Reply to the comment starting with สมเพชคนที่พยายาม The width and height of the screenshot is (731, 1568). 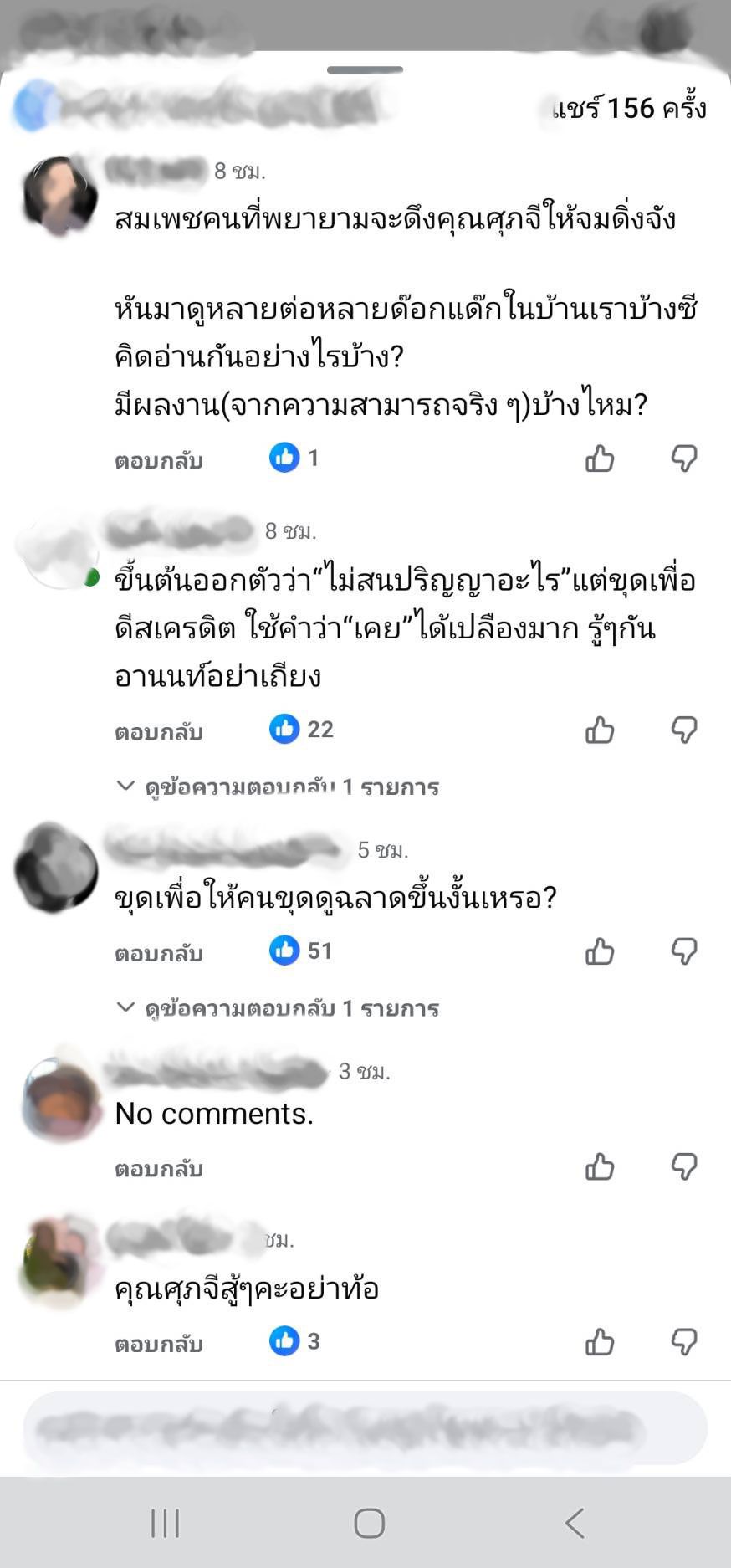tap(159, 460)
